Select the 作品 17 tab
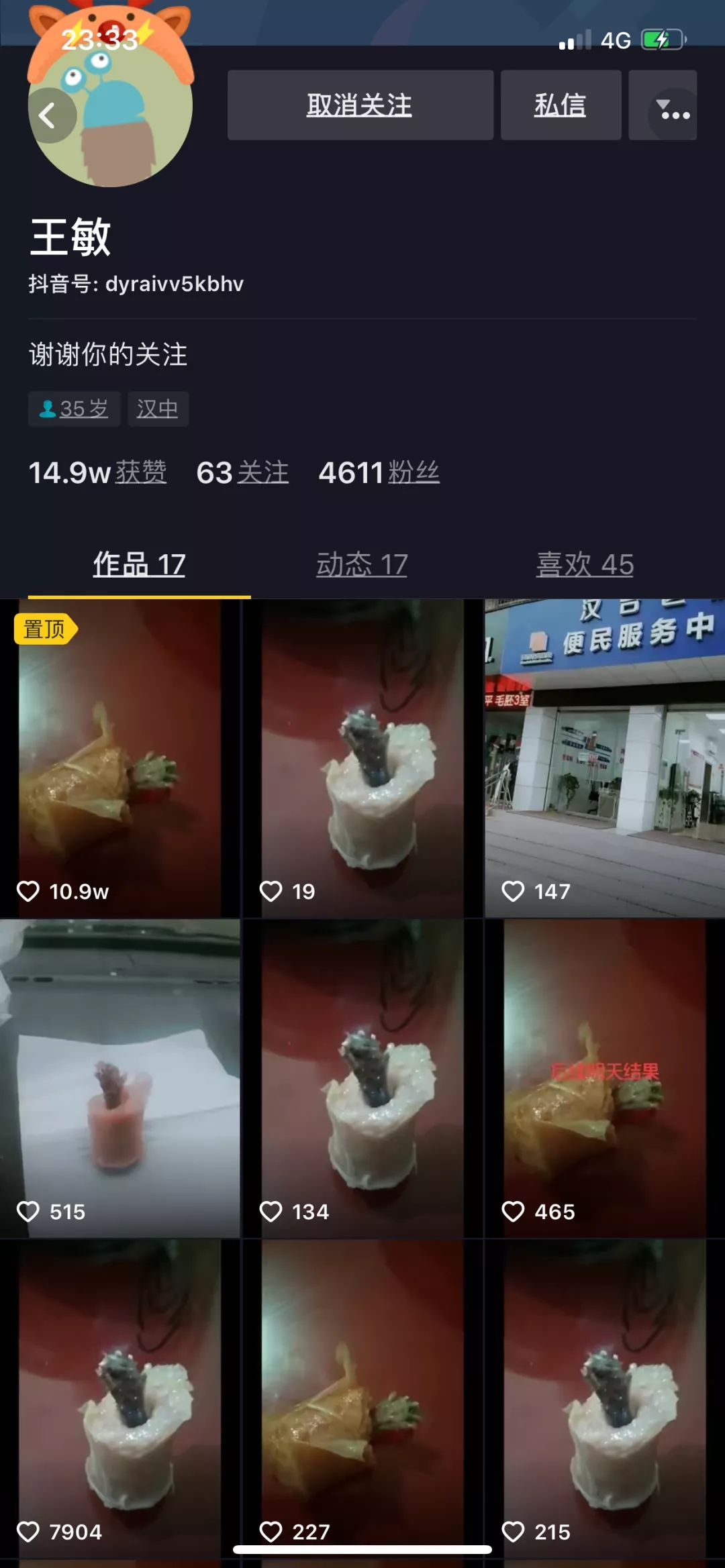 tap(139, 564)
